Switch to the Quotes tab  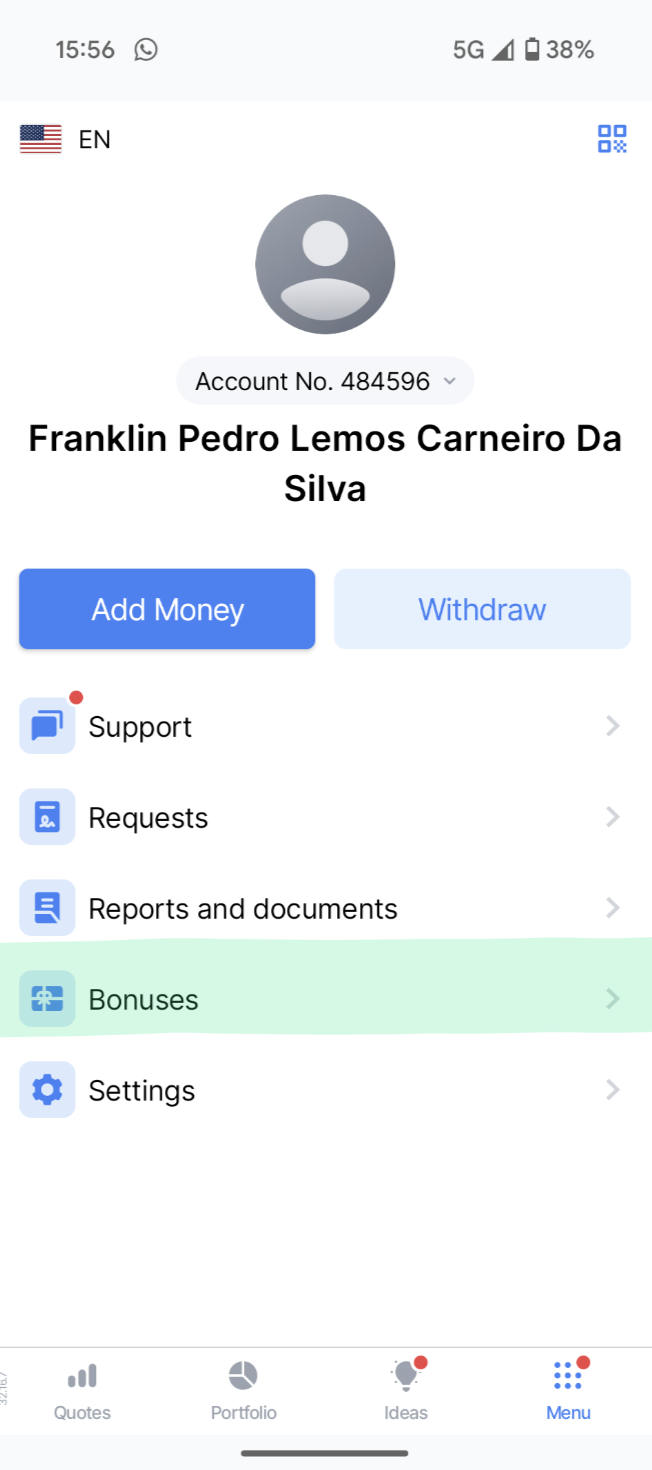tap(82, 1390)
